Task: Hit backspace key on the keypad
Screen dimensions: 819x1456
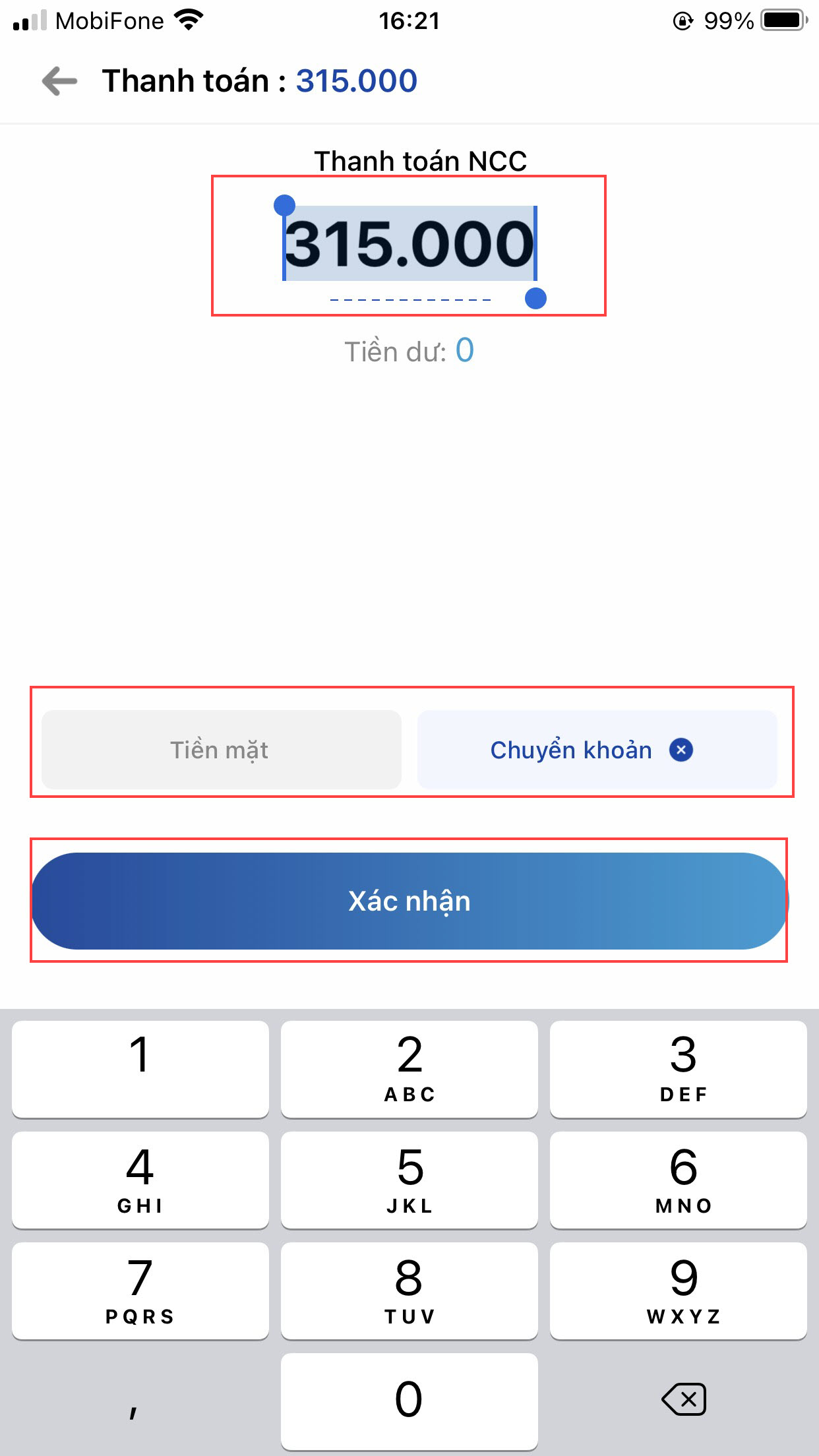Action: click(x=684, y=1399)
